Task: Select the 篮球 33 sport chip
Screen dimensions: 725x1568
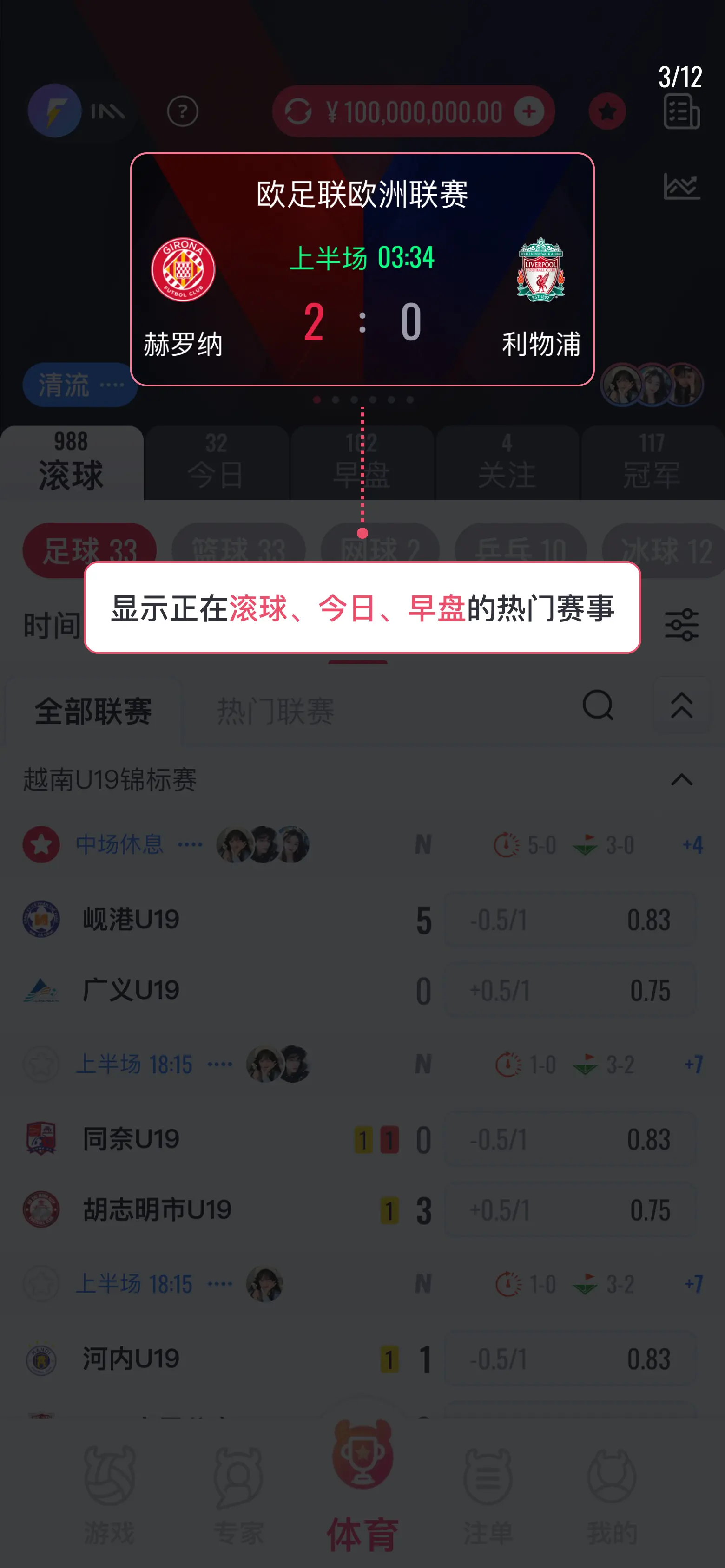Action: pyautogui.click(x=238, y=550)
